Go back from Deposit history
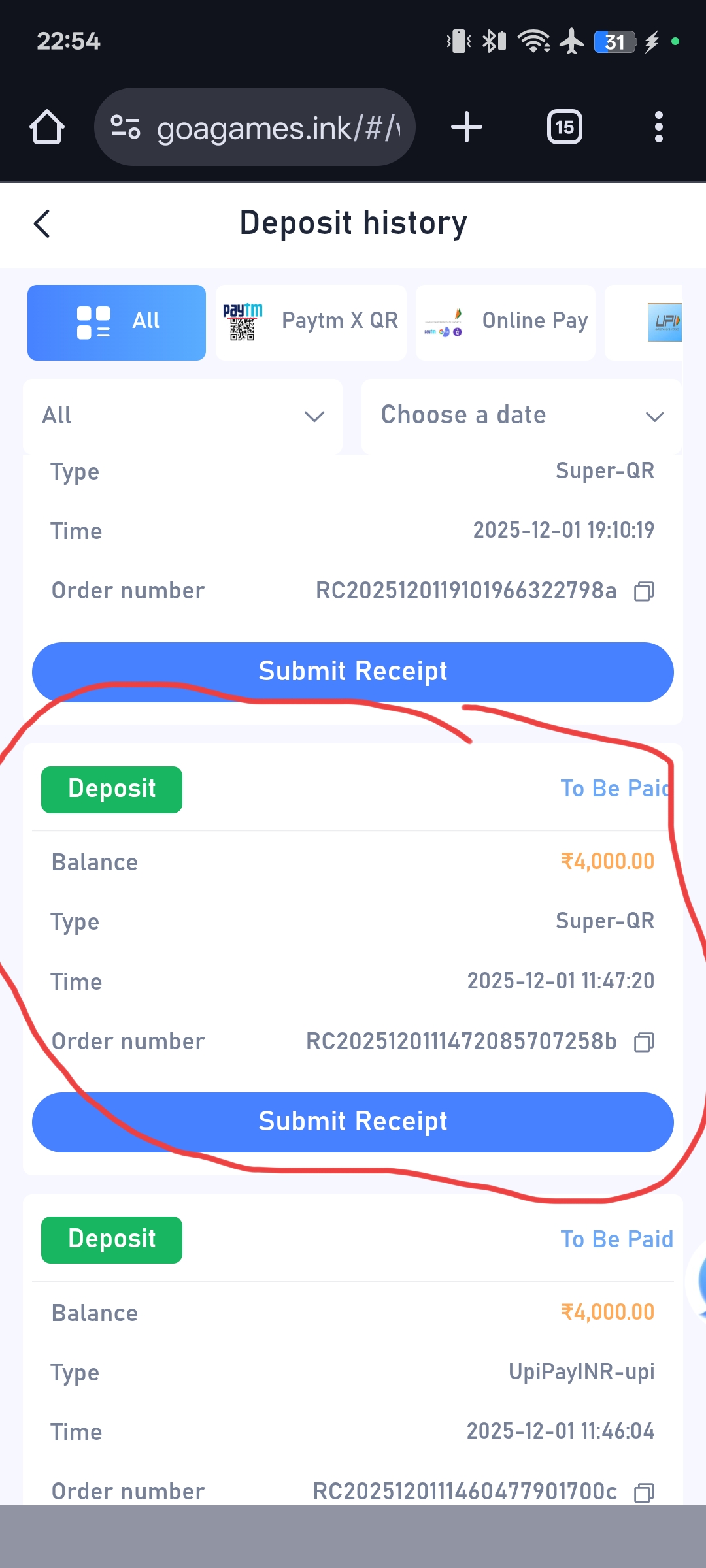706x1568 pixels. (x=42, y=223)
